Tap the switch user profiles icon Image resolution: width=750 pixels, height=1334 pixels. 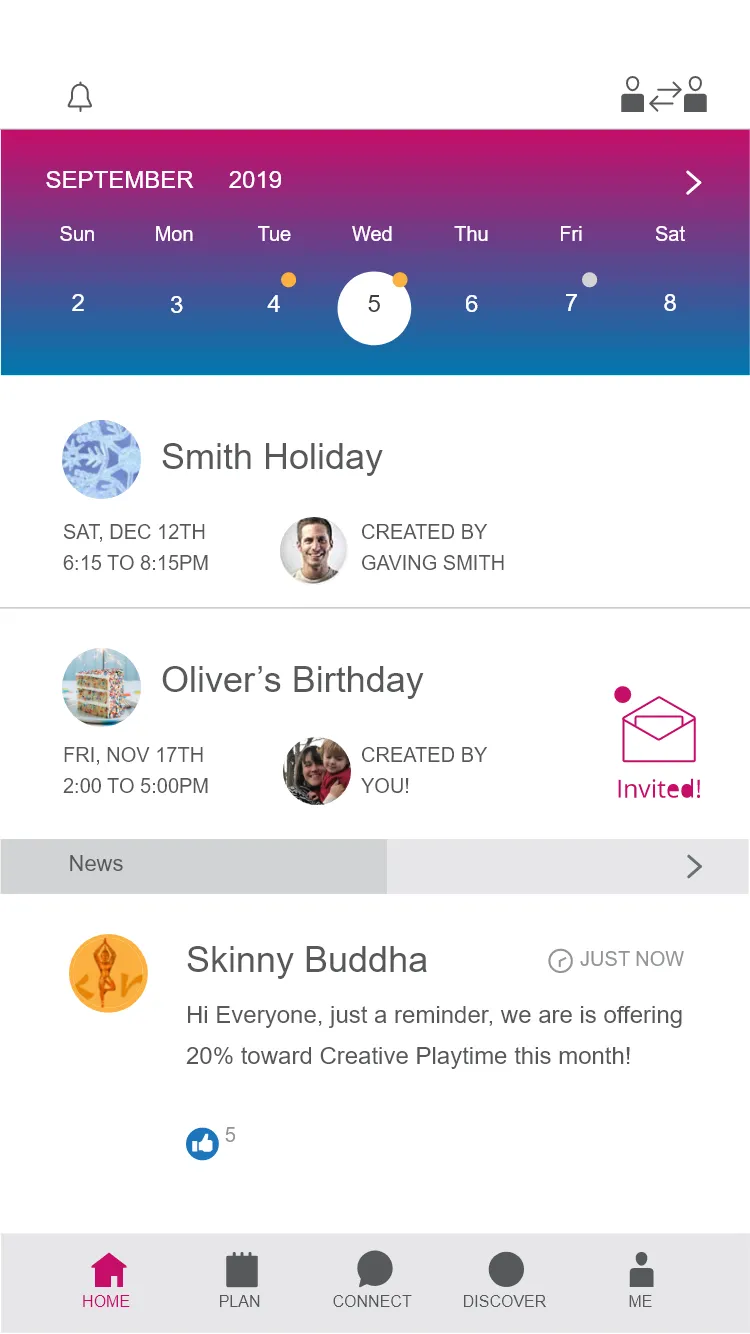(664, 95)
